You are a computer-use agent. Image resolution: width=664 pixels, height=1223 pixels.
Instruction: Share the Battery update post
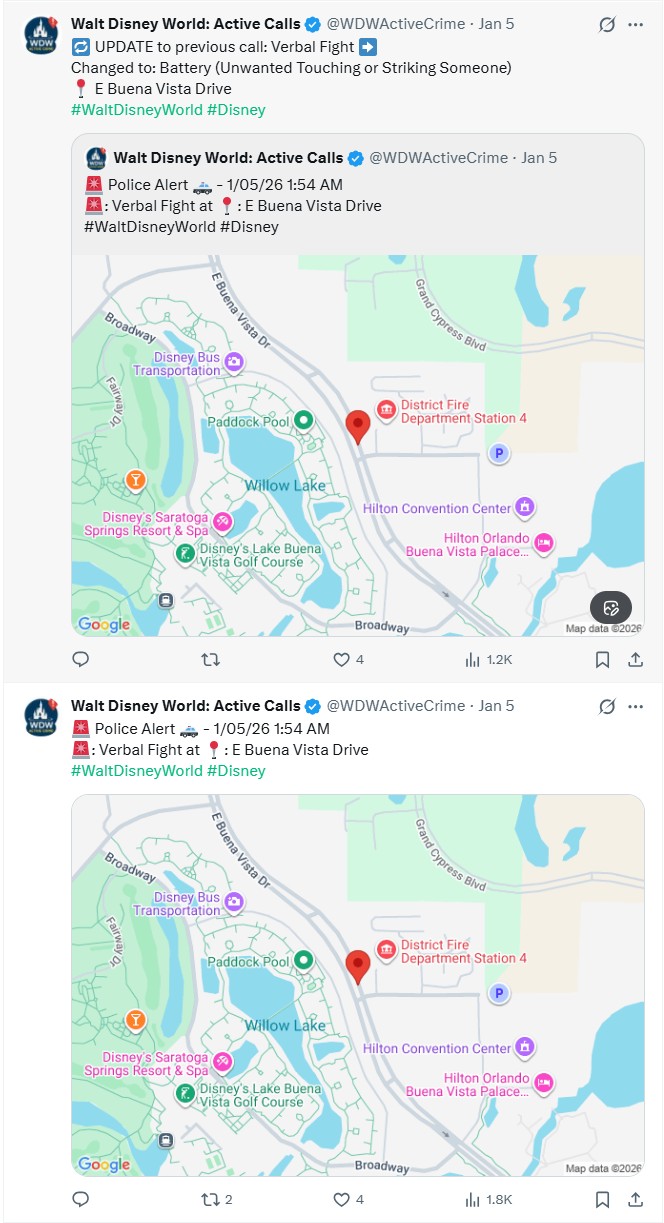635,660
